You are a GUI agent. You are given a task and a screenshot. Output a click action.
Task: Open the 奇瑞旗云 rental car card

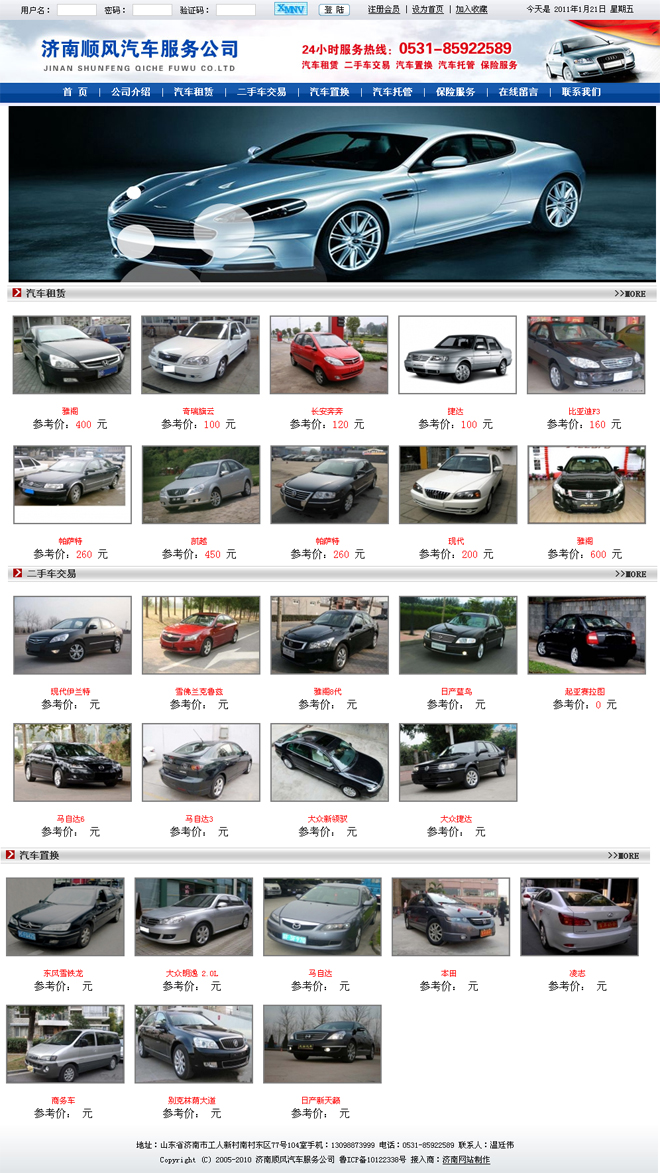click(198, 411)
